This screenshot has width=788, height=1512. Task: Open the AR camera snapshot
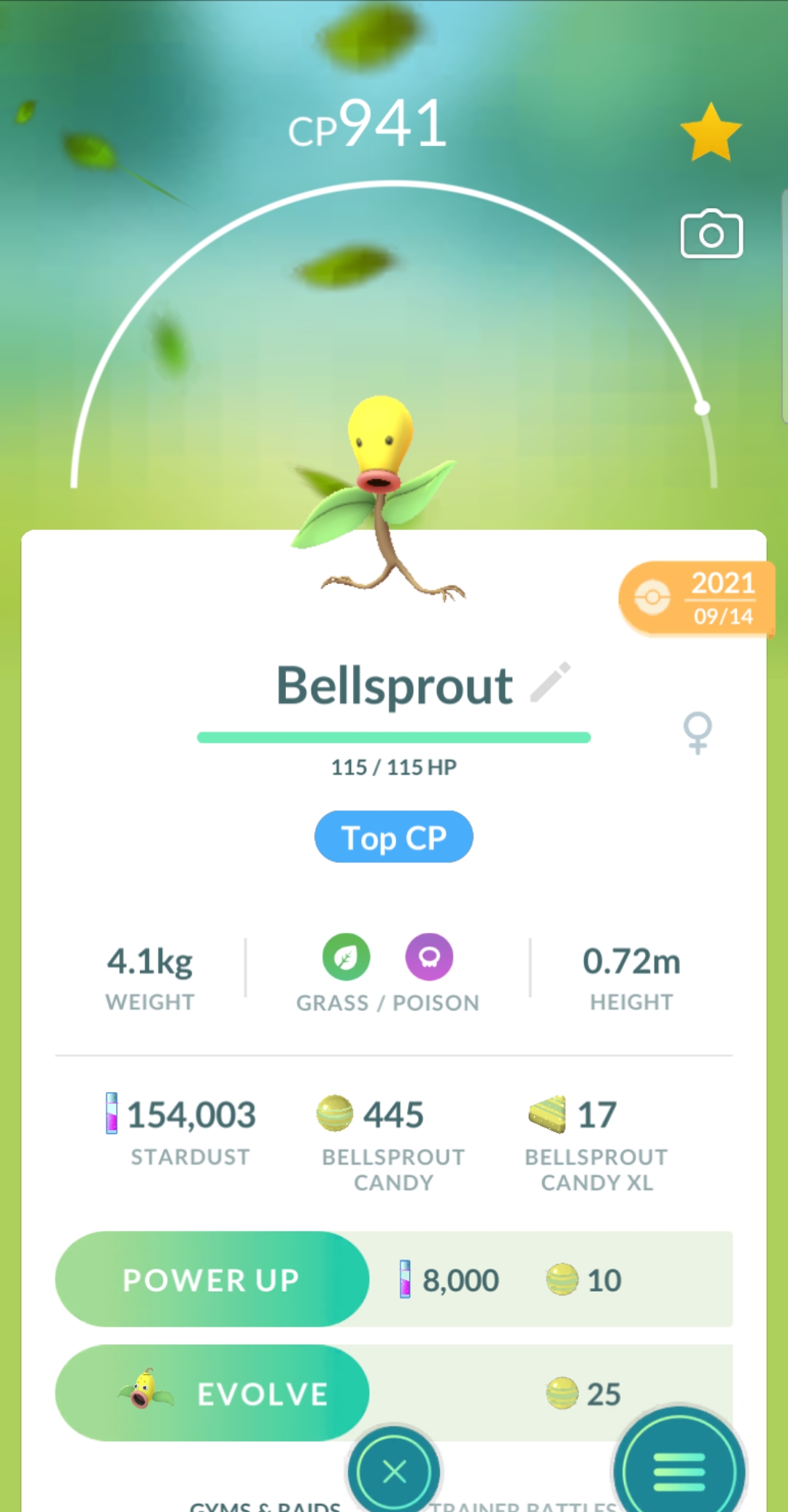coord(711,234)
